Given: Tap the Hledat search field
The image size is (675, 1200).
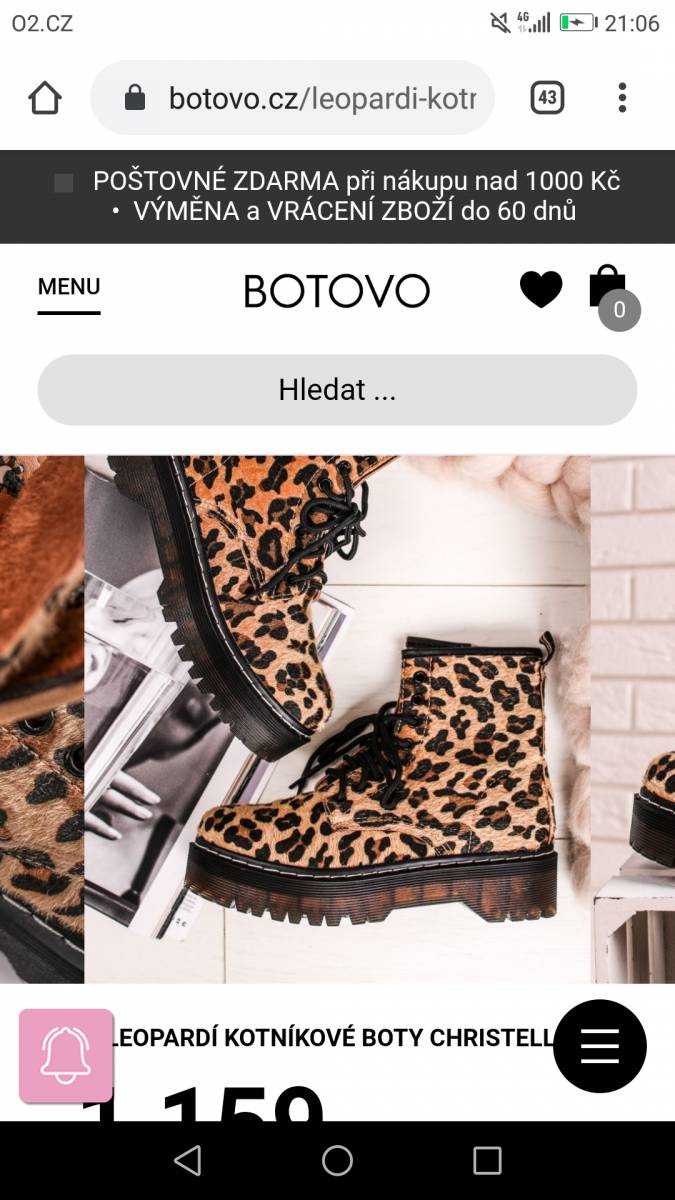Looking at the screenshot, I should [337, 390].
